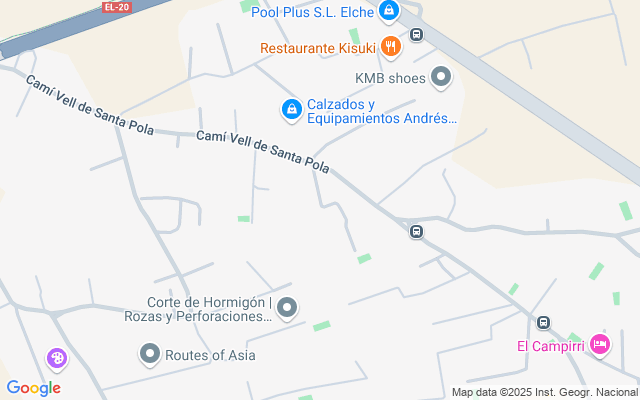Tap the bus stop near El Campirri
Viewport: 640px width, 400px height.
(x=543, y=323)
